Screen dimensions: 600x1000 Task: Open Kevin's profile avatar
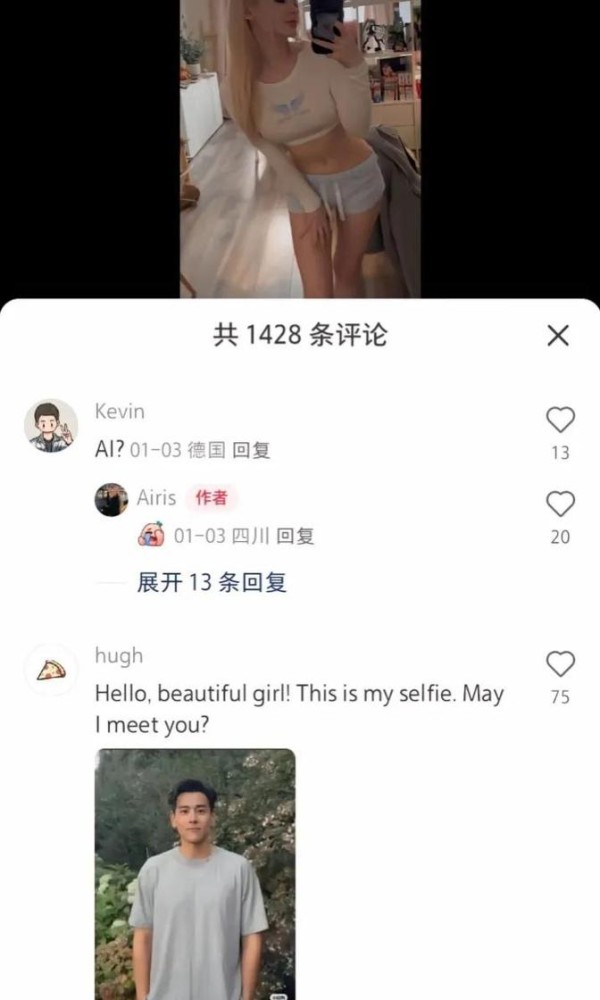pos(51,426)
